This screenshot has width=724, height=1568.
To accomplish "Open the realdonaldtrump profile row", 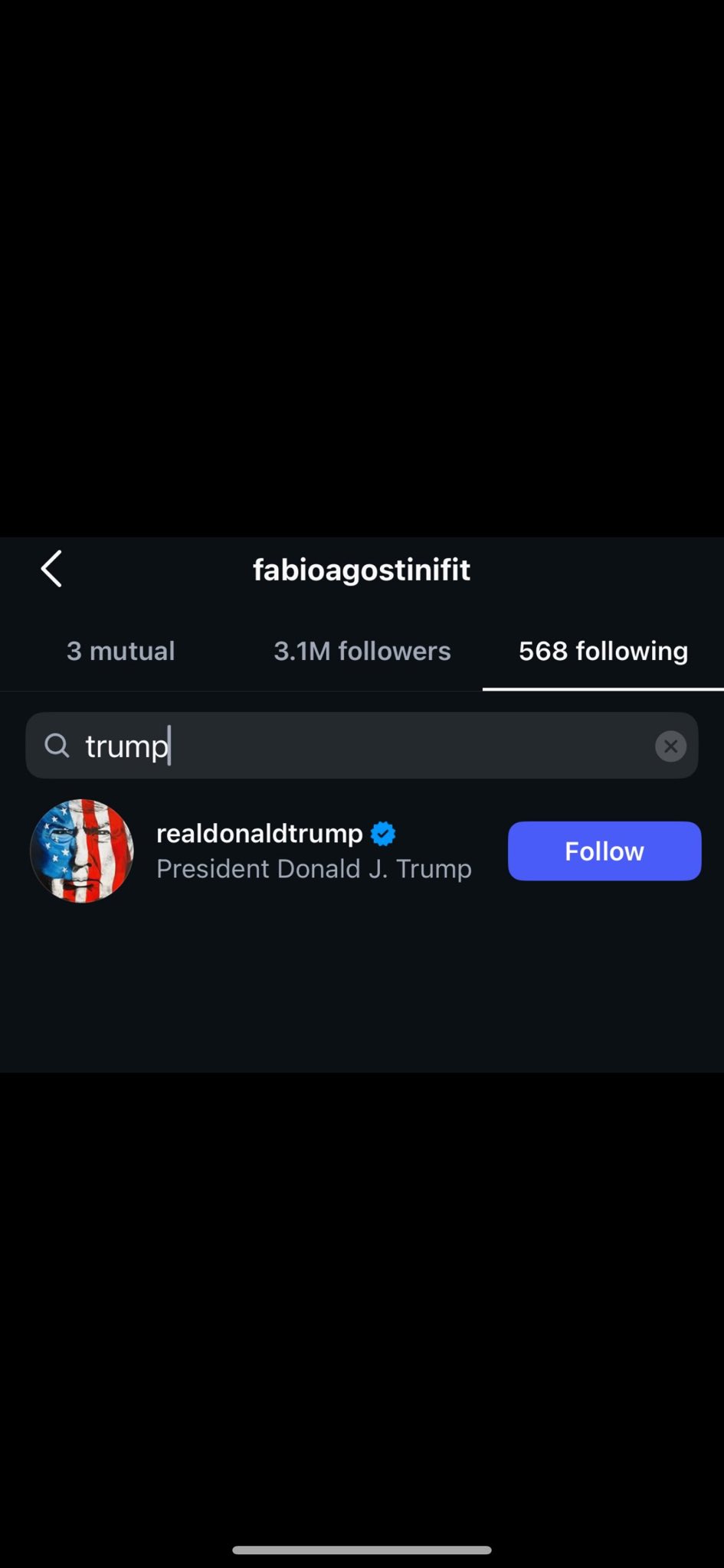I will coord(306,851).
